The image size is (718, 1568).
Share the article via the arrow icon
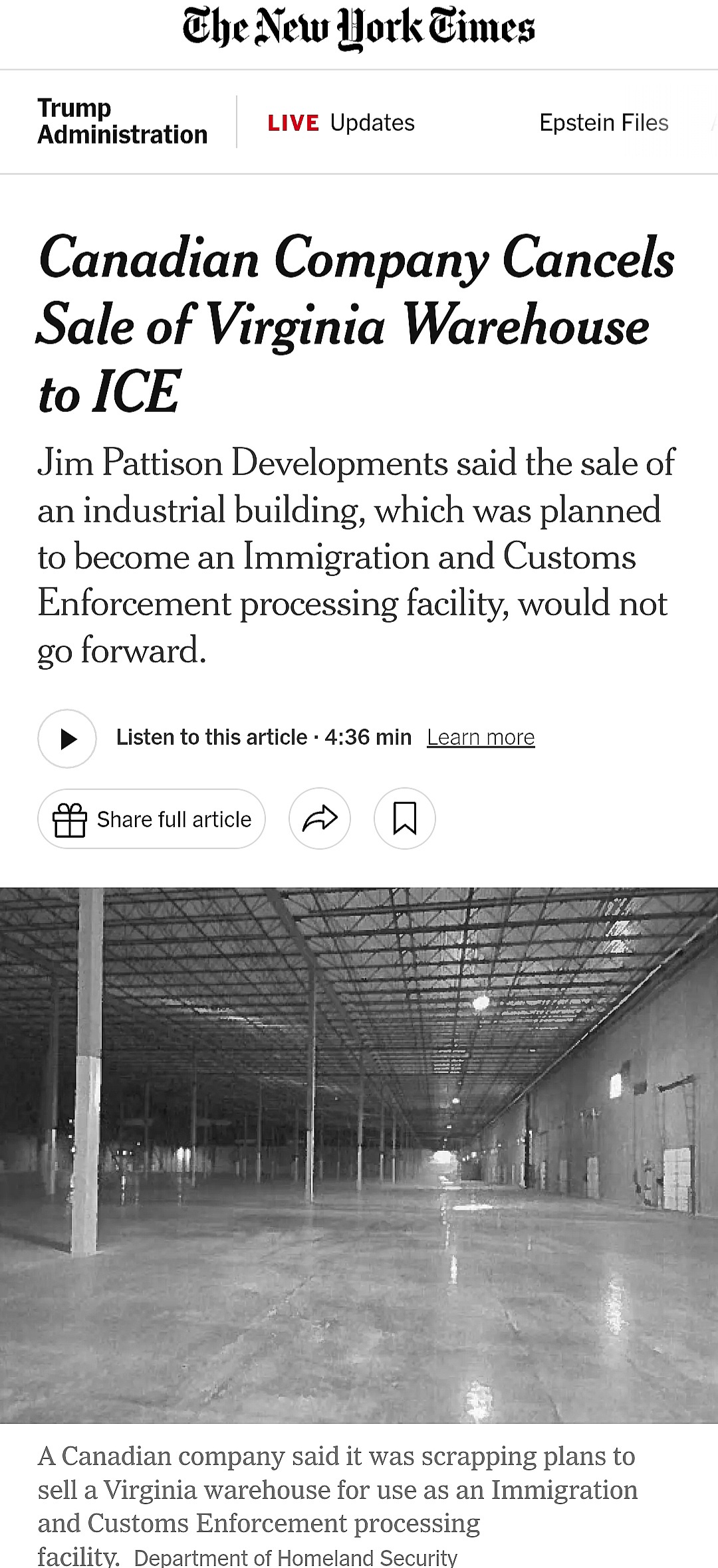[320, 819]
